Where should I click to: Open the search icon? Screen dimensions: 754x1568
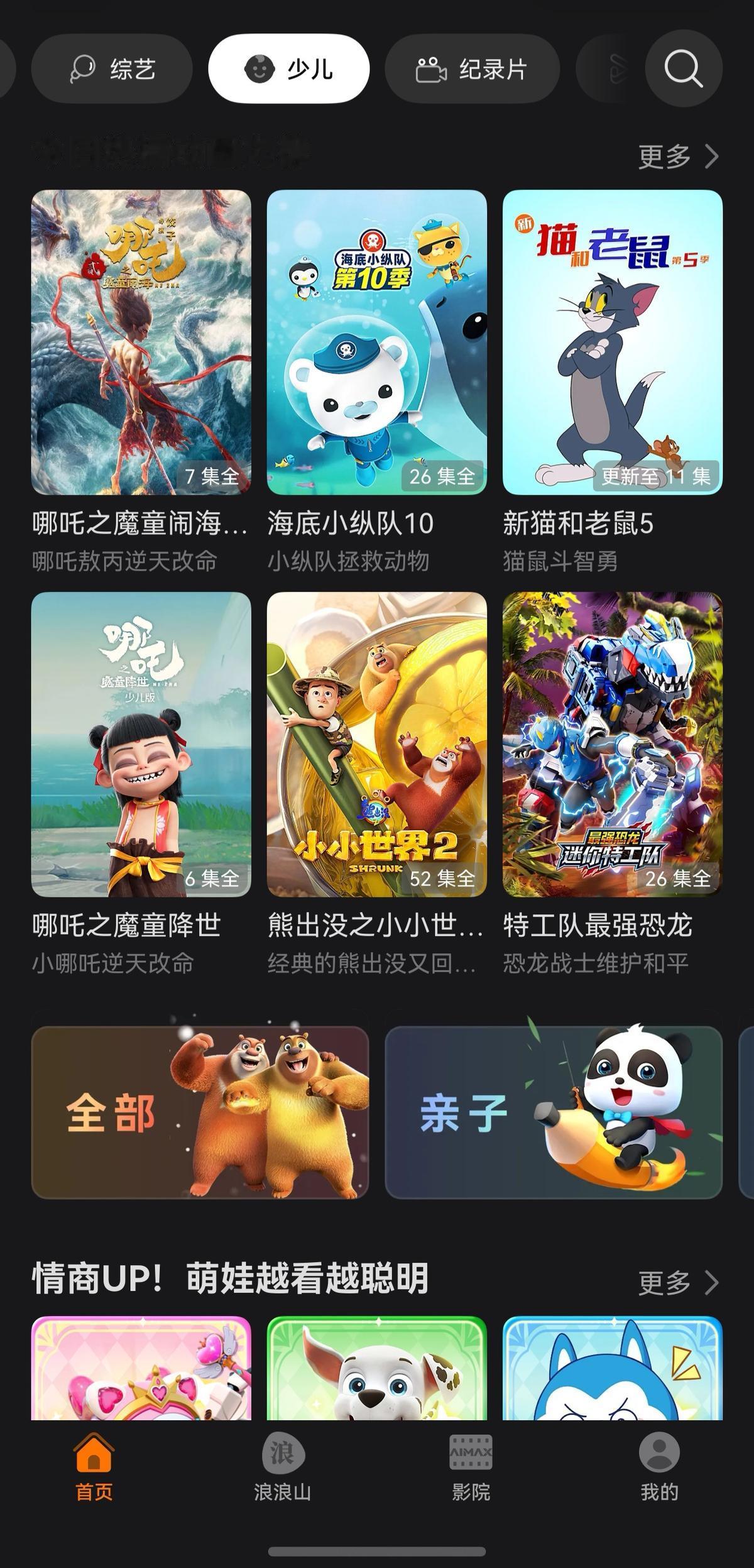pos(683,68)
